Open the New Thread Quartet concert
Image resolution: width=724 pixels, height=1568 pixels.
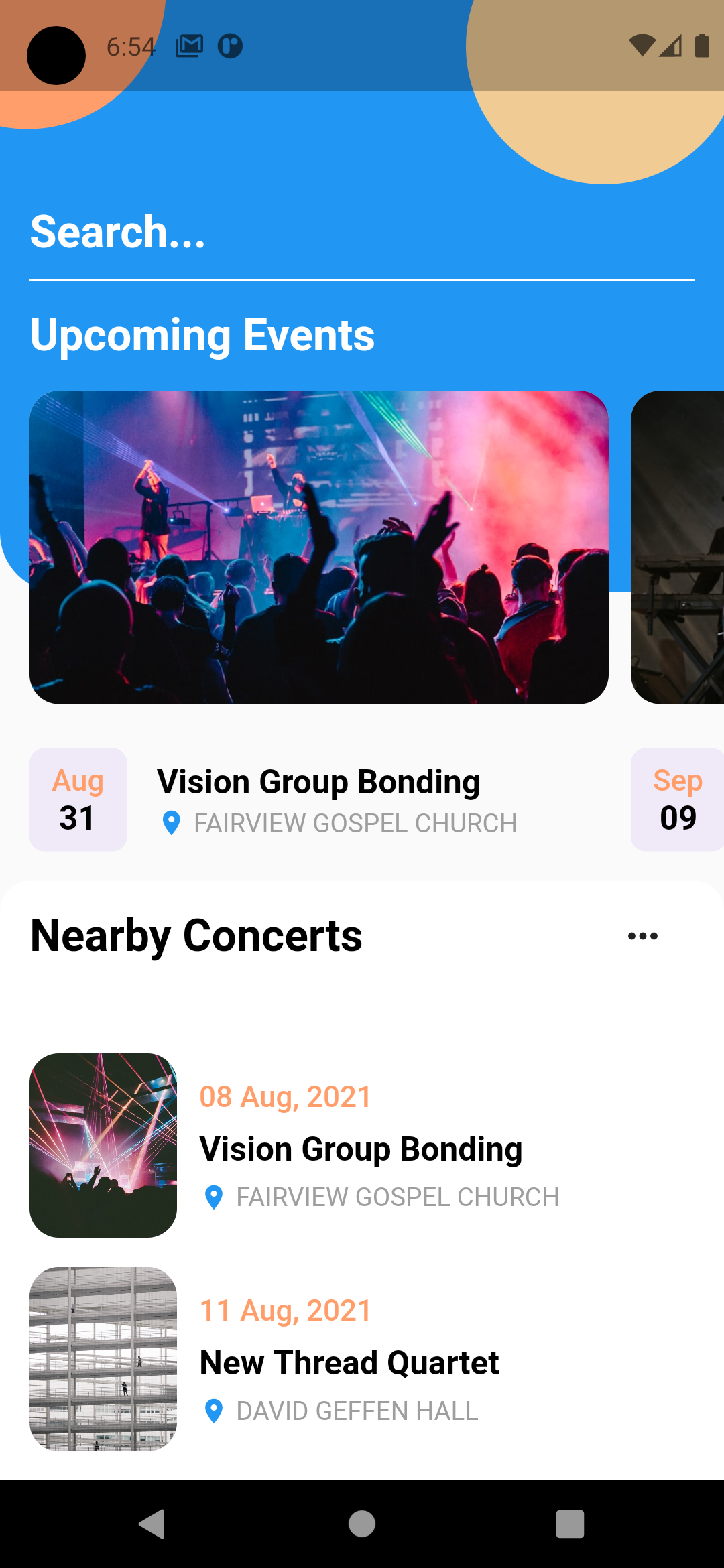pos(362,1359)
